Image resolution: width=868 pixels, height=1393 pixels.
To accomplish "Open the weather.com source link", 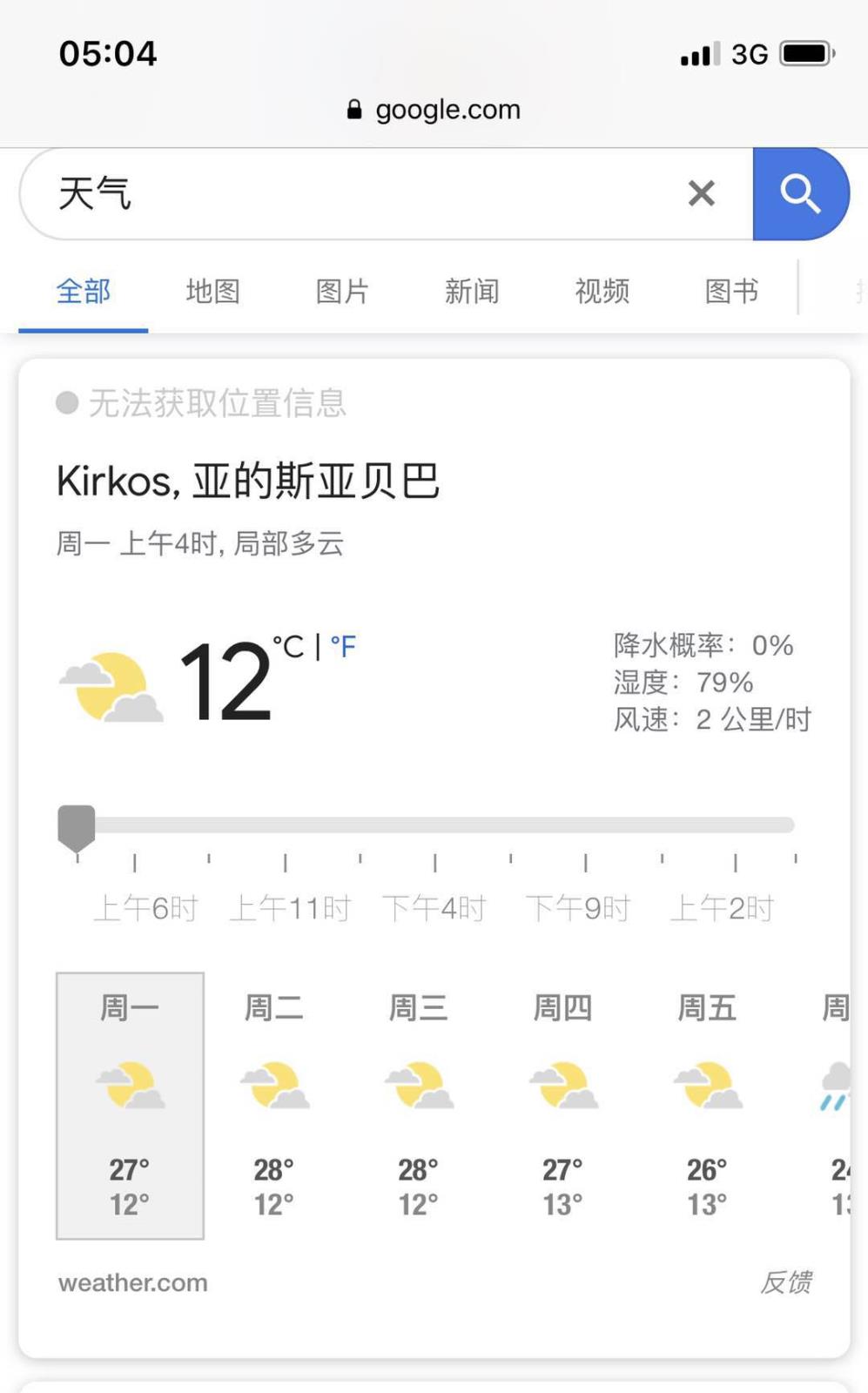I will pyautogui.click(x=133, y=1282).
